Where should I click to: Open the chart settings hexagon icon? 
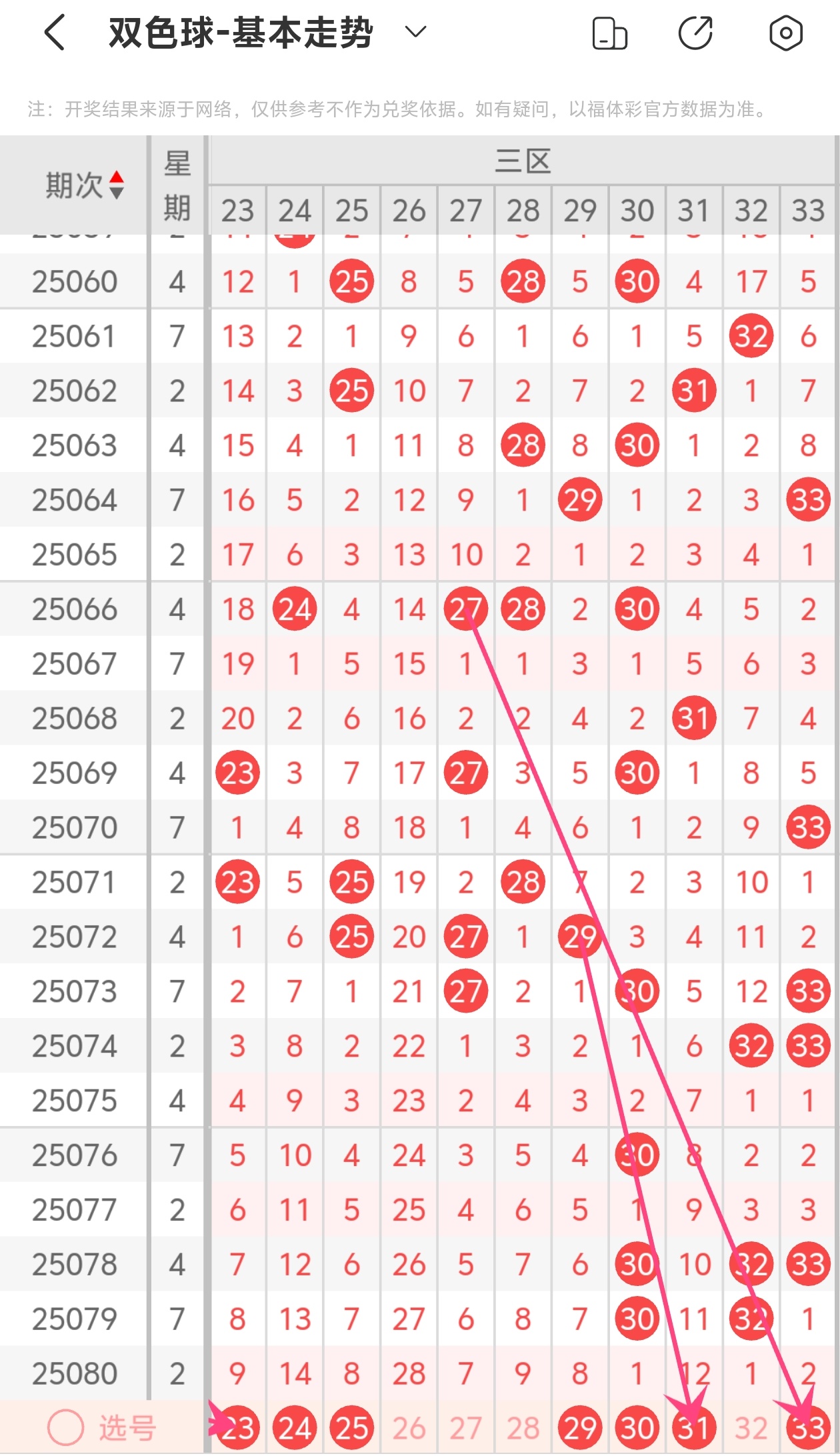pos(786,33)
